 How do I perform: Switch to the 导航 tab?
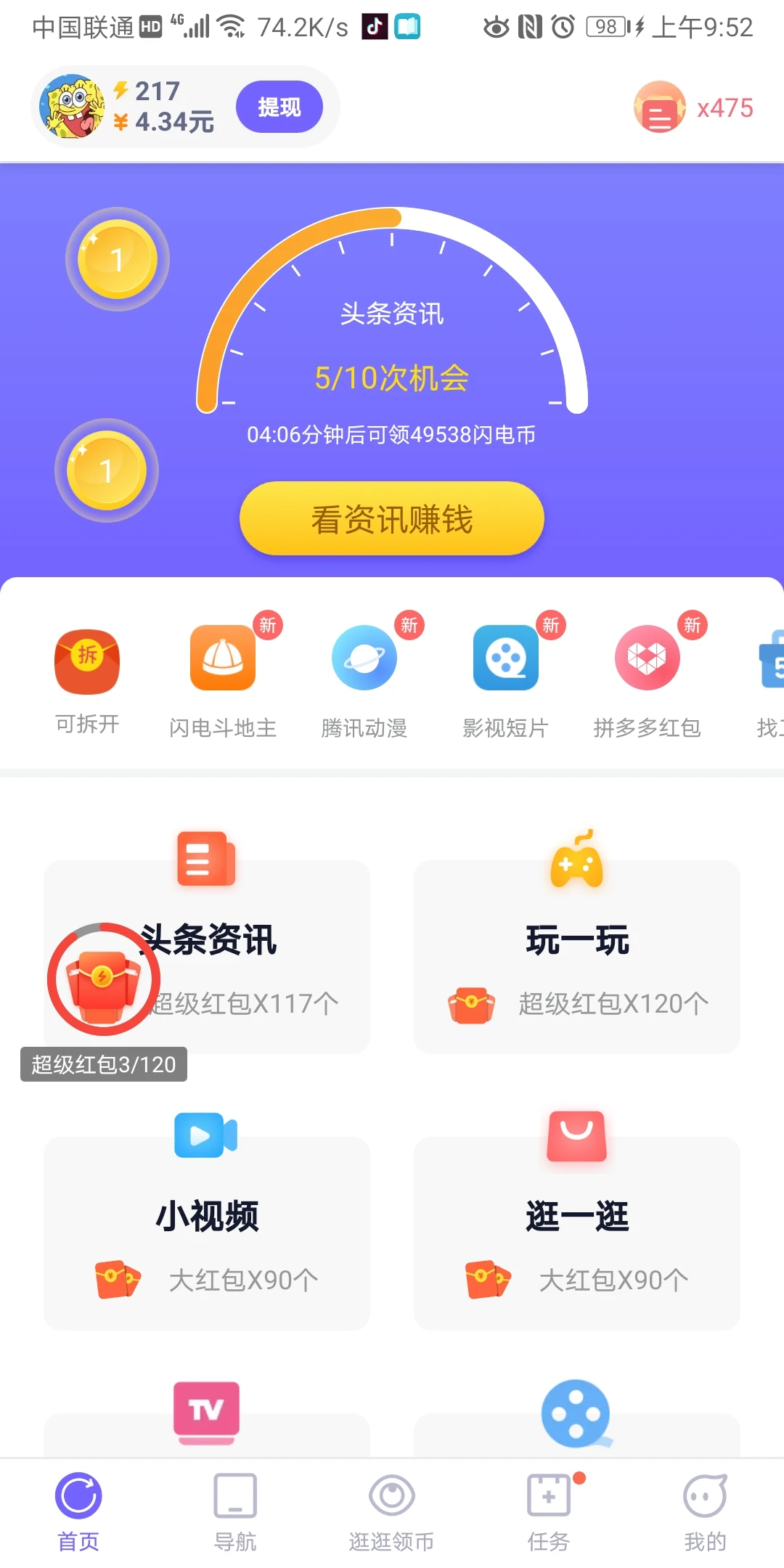pos(234,1511)
